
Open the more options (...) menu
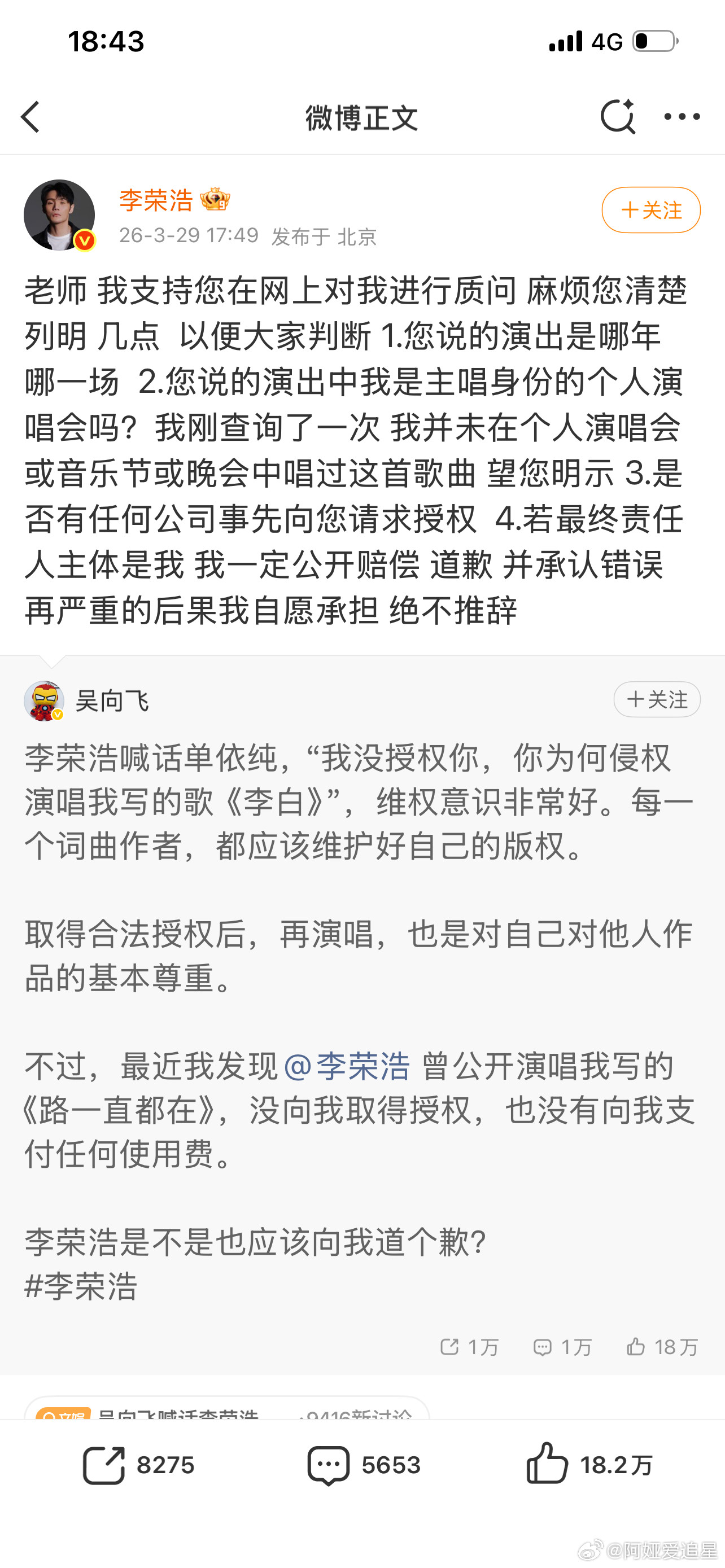point(681,117)
